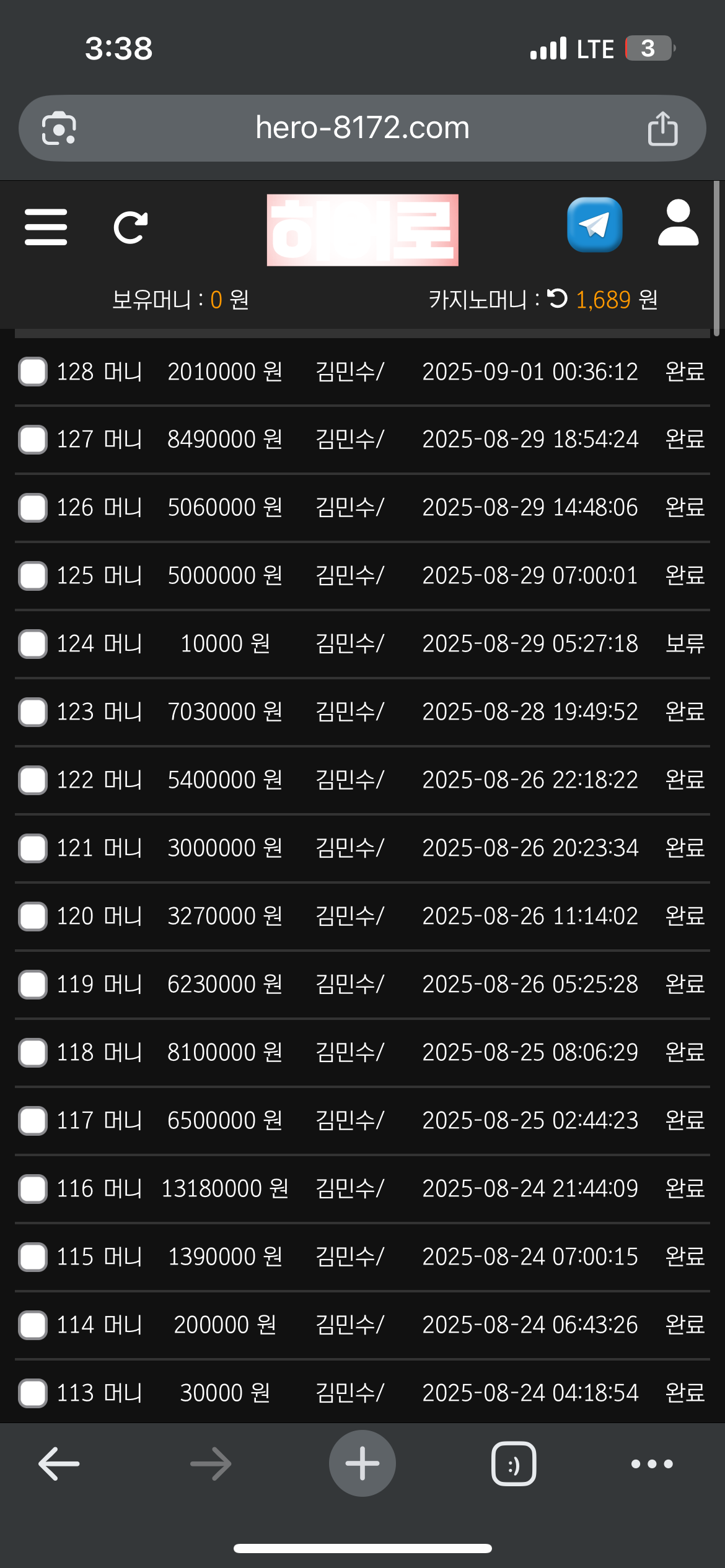
Task: Reload the page with the refresh icon
Action: (131, 227)
